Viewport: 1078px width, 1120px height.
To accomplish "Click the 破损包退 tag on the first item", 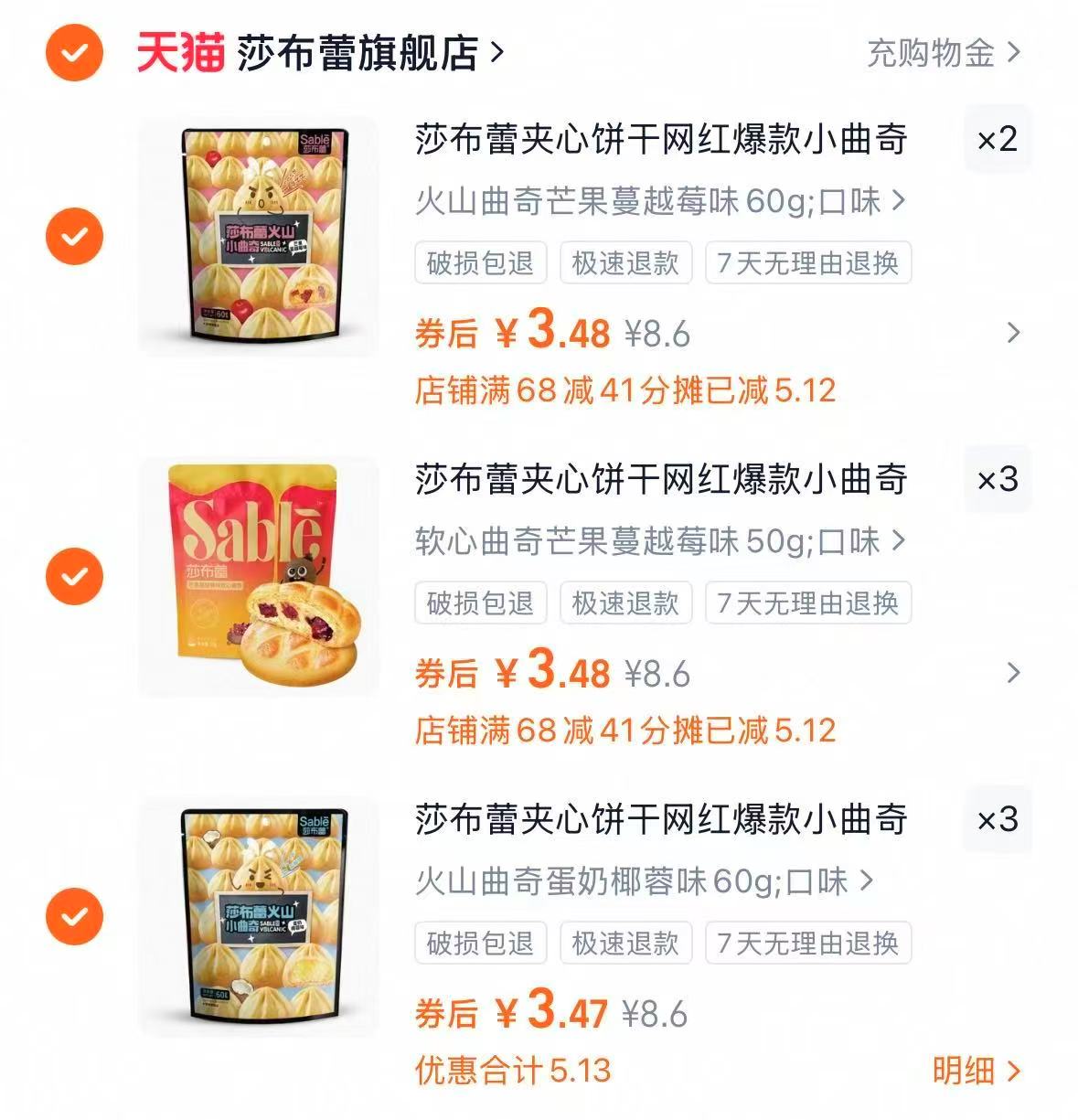I will pyautogui.click(x=480, y=264).
